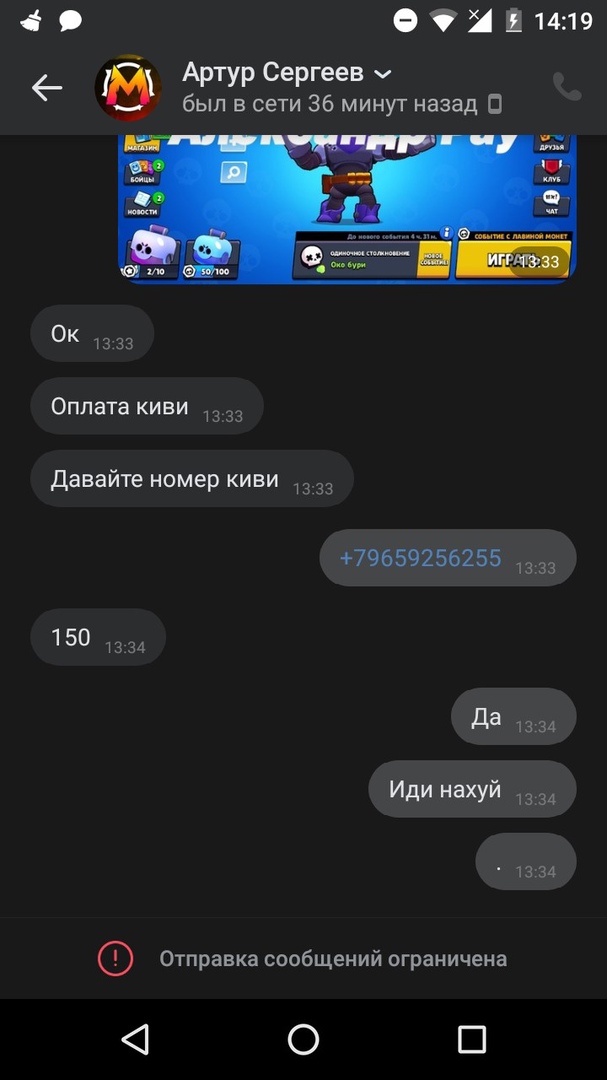Image resolution: width=607 pixels, height=1080 pixels.
Task: Expand the Артур Сергеев name dropdown
Action: coord(382,74)
